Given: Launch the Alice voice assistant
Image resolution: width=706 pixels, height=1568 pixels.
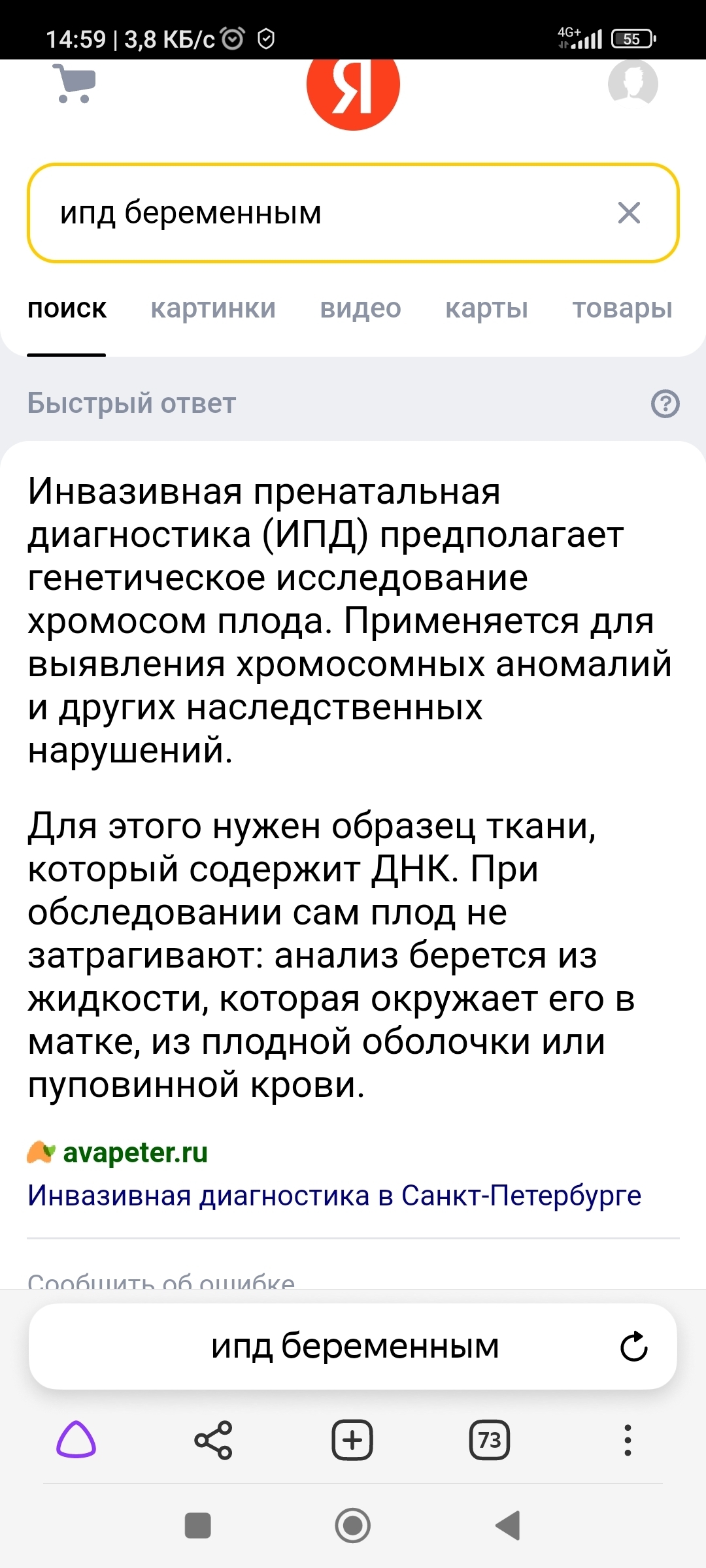Looking at the screenshot, I should pyautogui.click(x=76, y=1440).
